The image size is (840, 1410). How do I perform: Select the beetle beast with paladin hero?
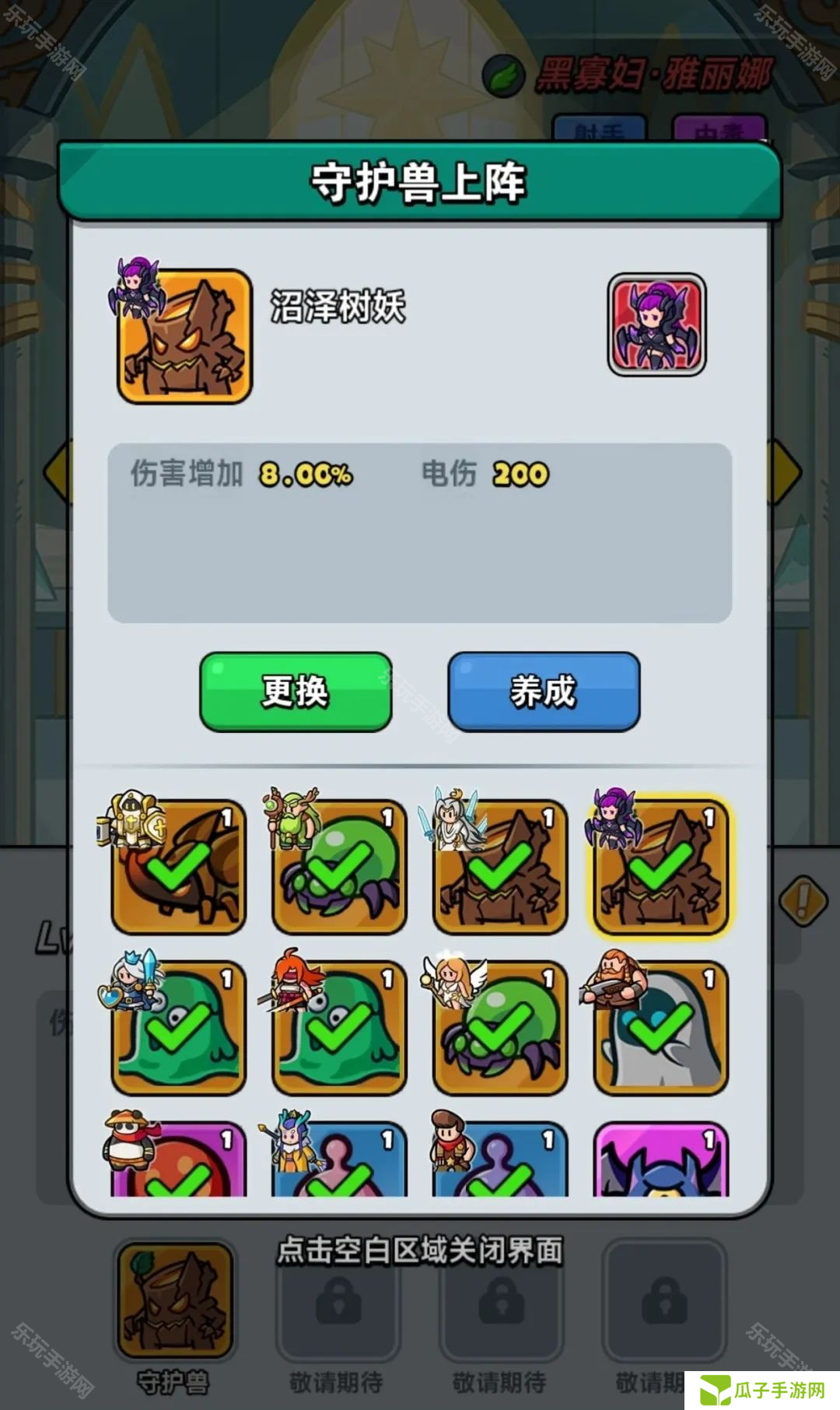pos(179,867)
